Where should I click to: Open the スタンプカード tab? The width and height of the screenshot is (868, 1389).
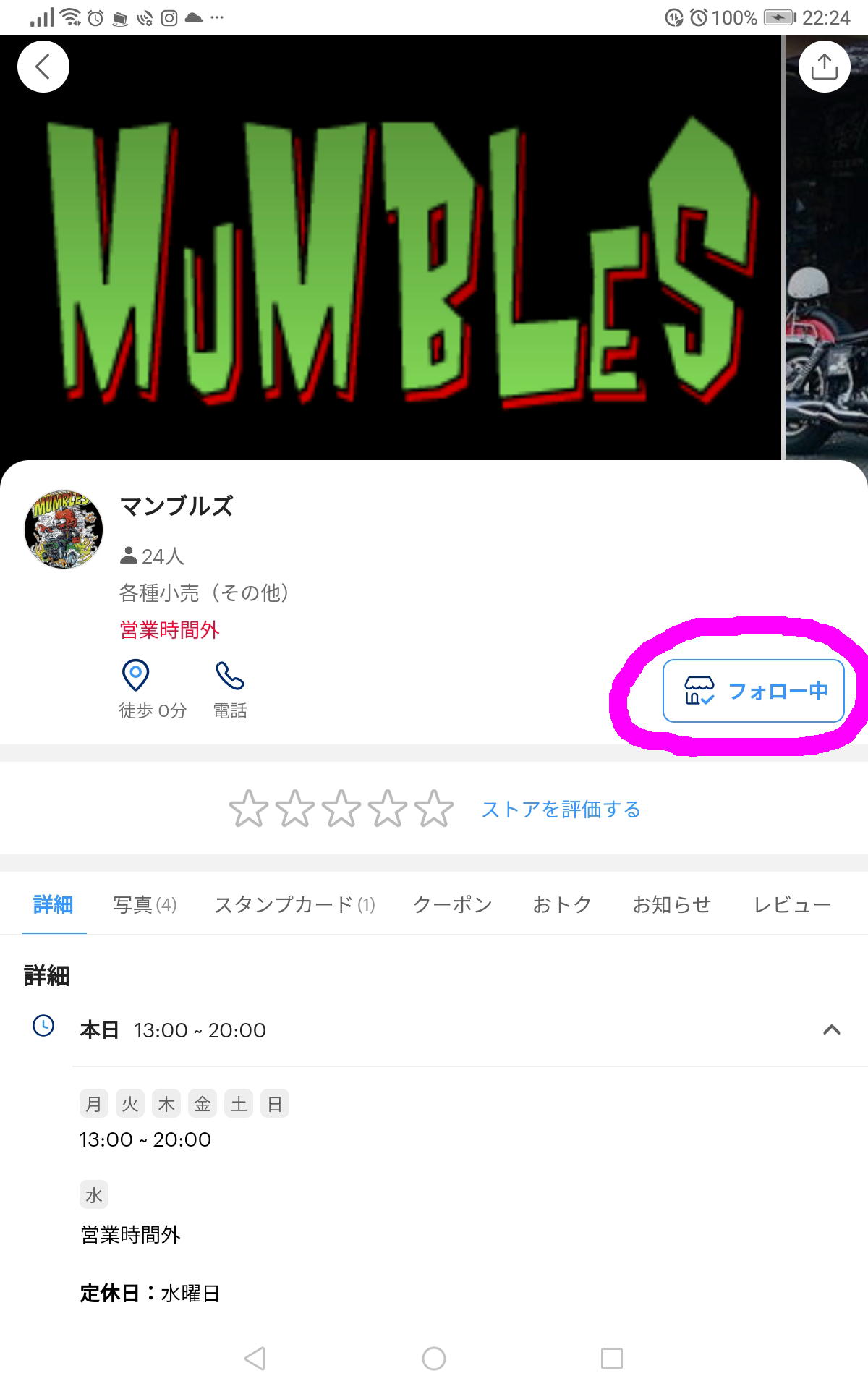point(294,904)
